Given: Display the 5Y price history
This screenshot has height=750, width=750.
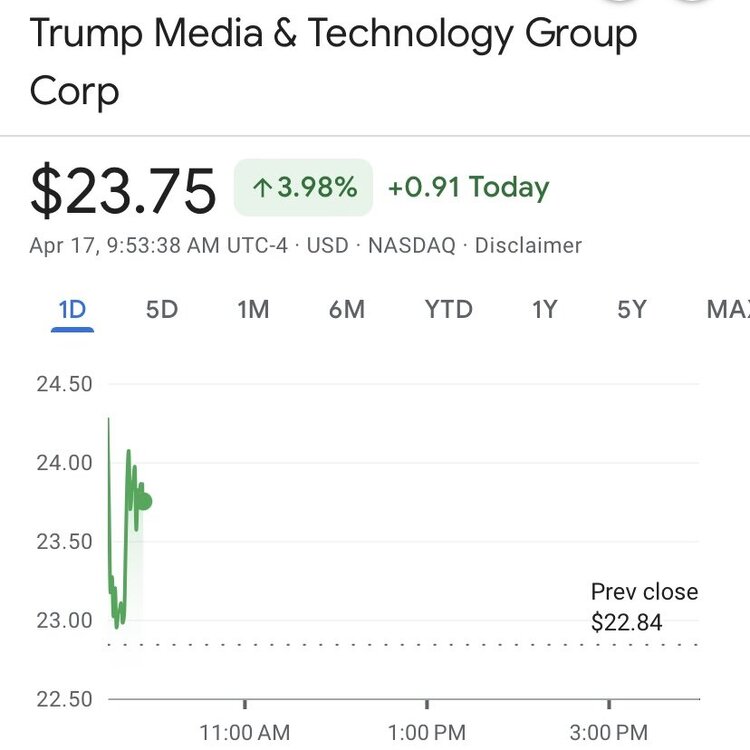Looking at the screenshot, I should tap(632, 310).
